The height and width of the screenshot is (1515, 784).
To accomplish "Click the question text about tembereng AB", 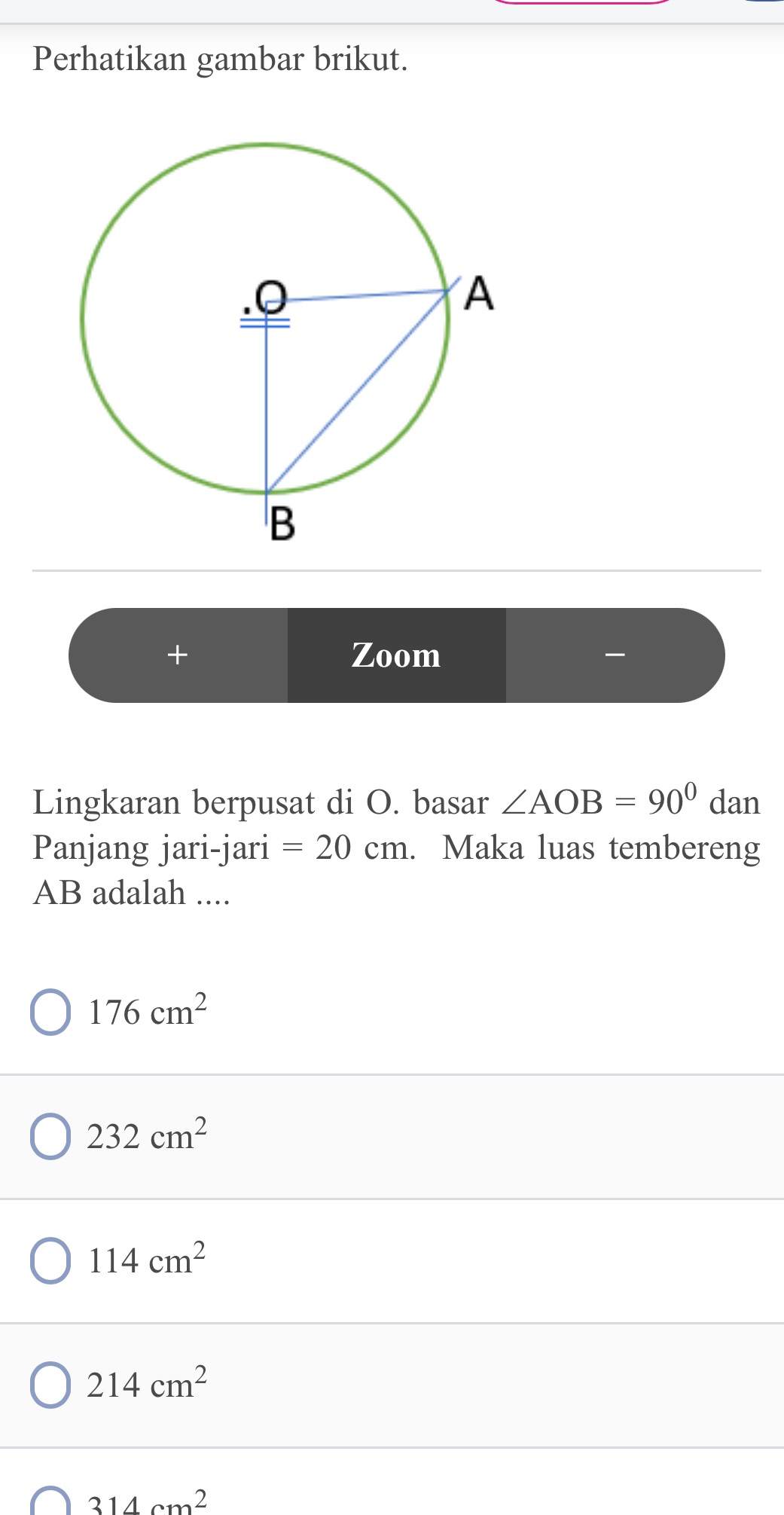I will 392,848.
